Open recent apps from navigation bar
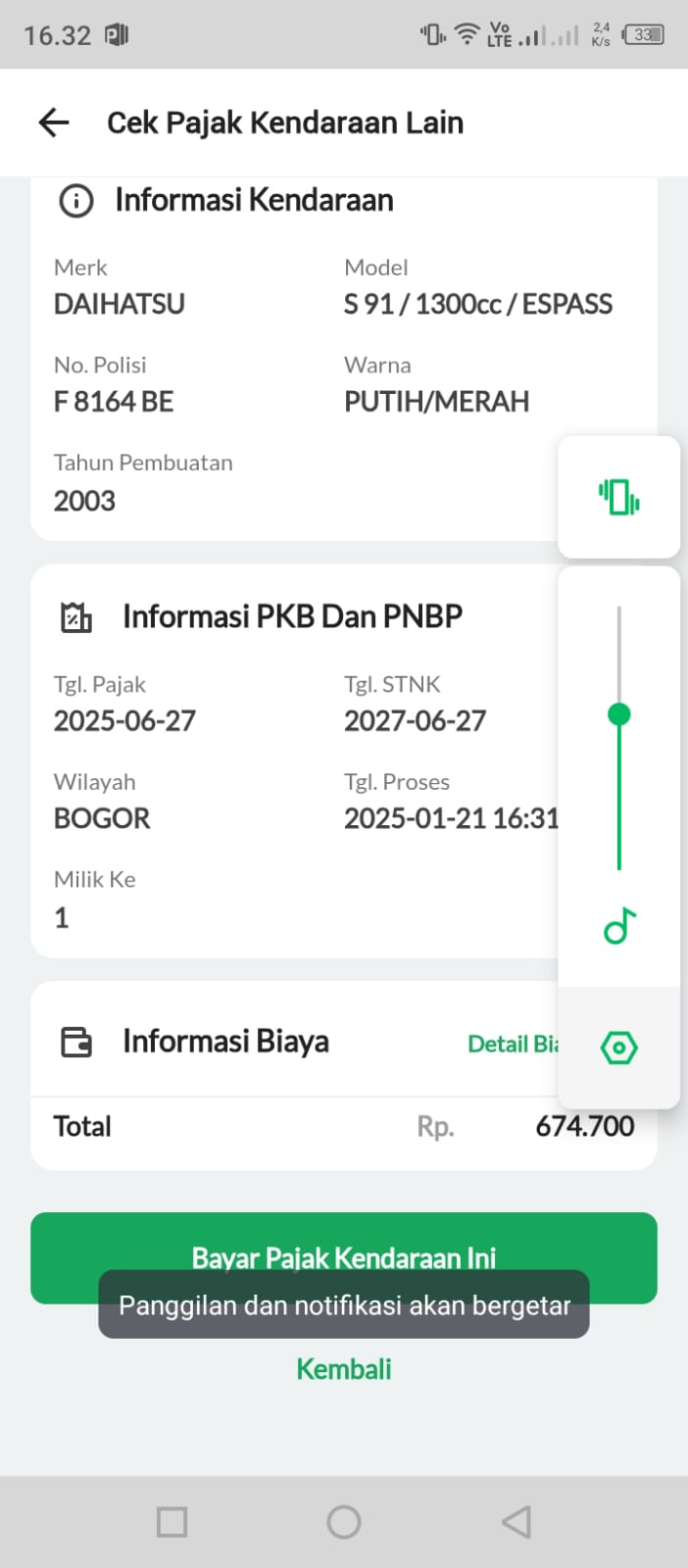 coord(172,1522)
